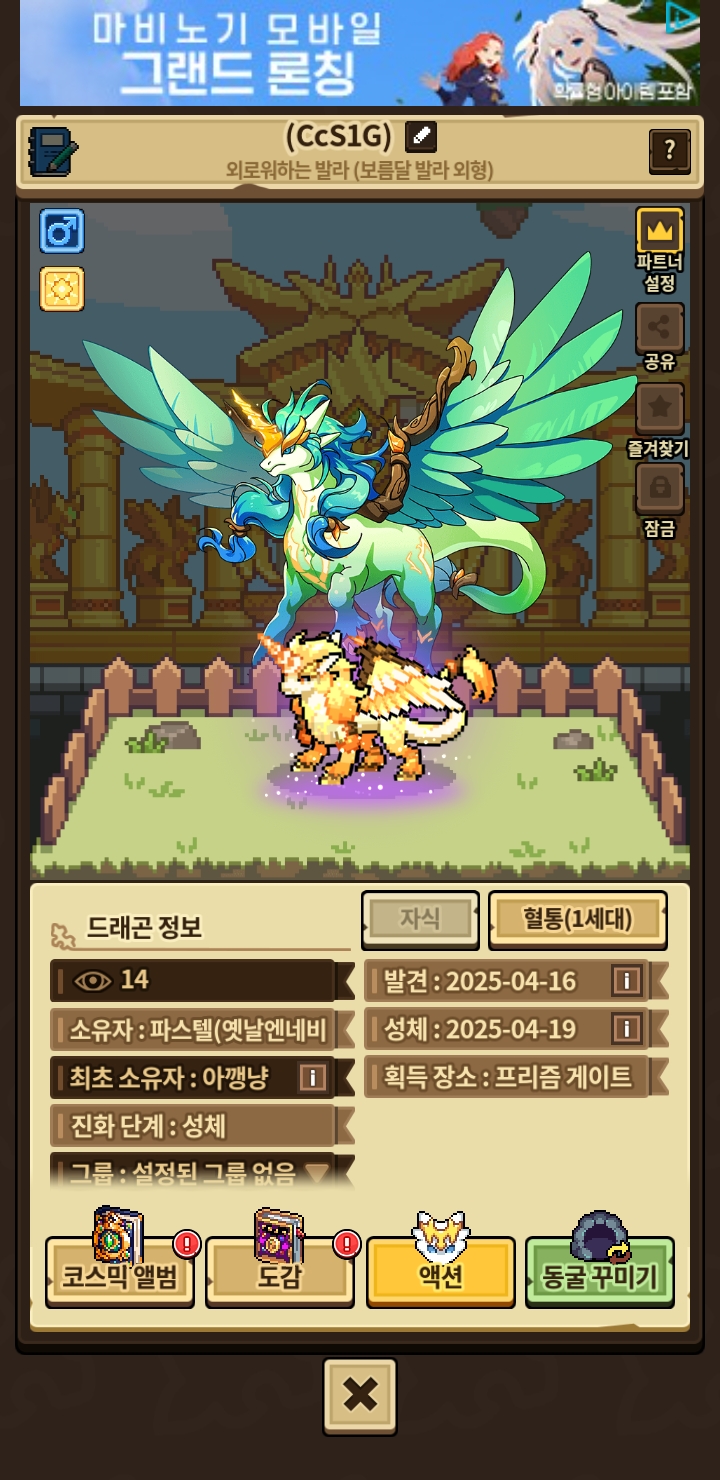This screenshot has width=720, height=1480.
Task: Lock this dragon with 잠금 button
Action: pyautogui.click(x=659, y=488)
